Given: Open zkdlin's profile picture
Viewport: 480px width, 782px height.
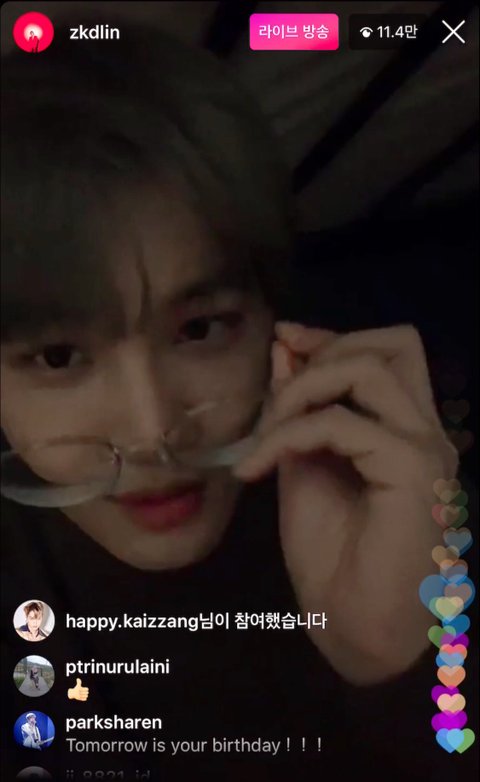Looking at the screenshot, I should 33,32.
